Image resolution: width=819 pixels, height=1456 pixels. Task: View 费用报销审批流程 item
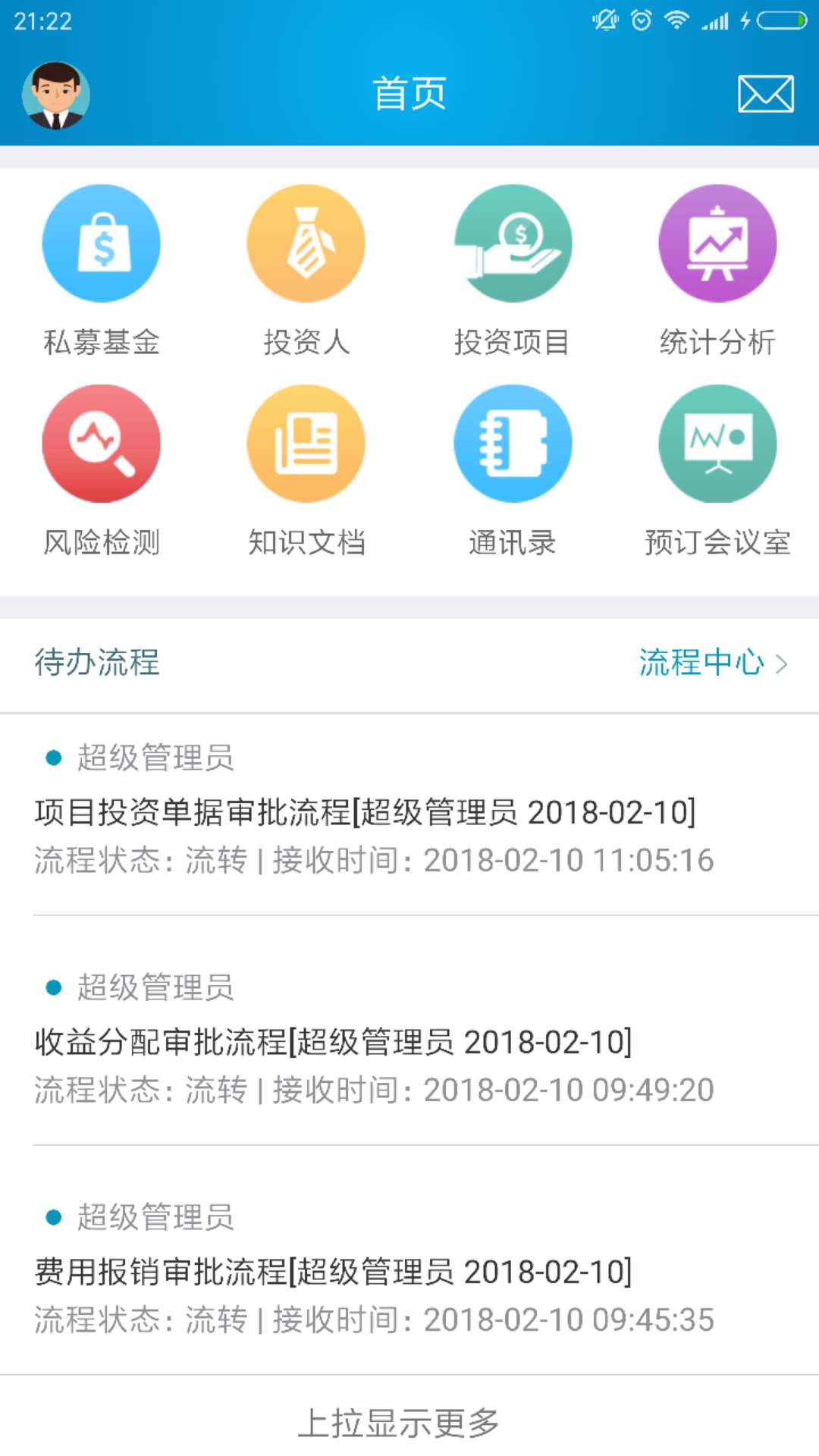pos(333,1272)
